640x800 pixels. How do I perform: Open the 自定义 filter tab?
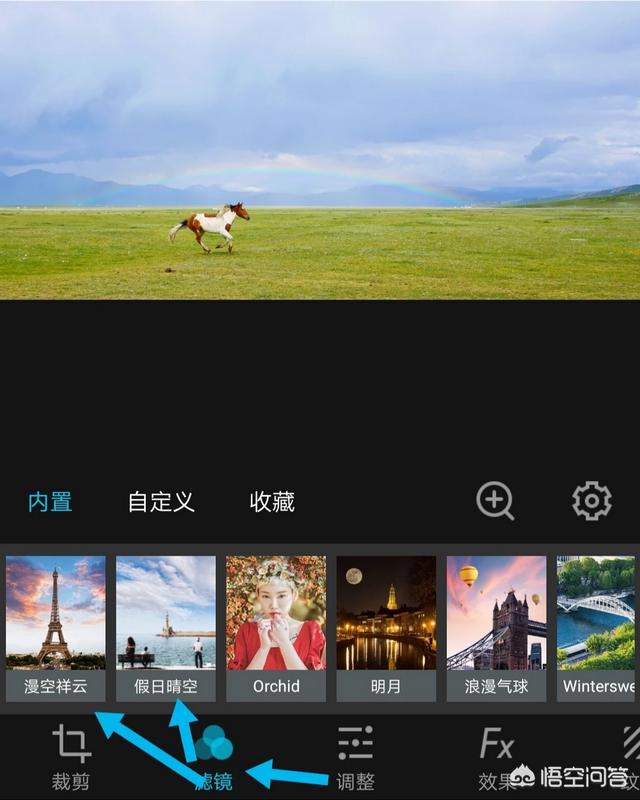pyautogui.click(x=161, y=501)
